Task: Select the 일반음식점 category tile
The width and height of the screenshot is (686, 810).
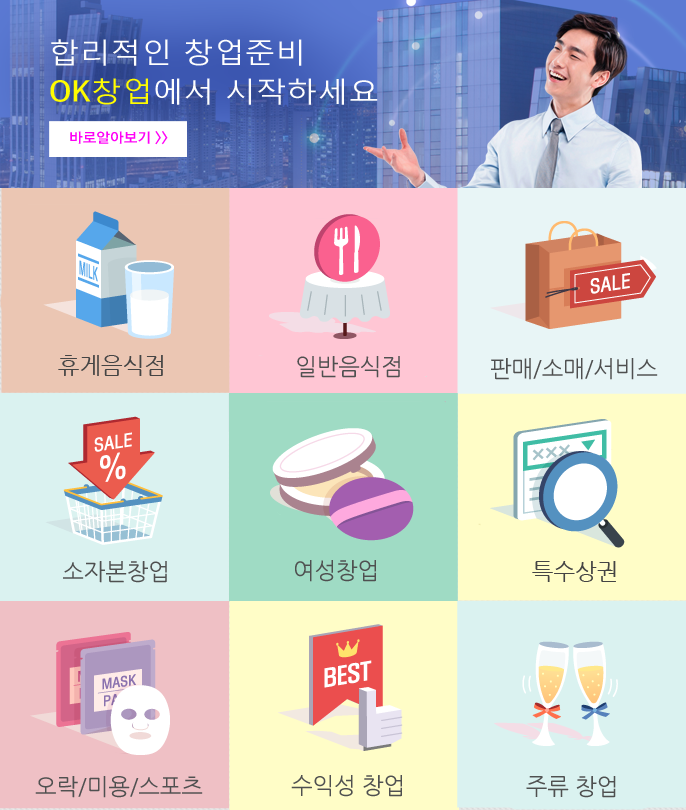Action: (343, 290)
